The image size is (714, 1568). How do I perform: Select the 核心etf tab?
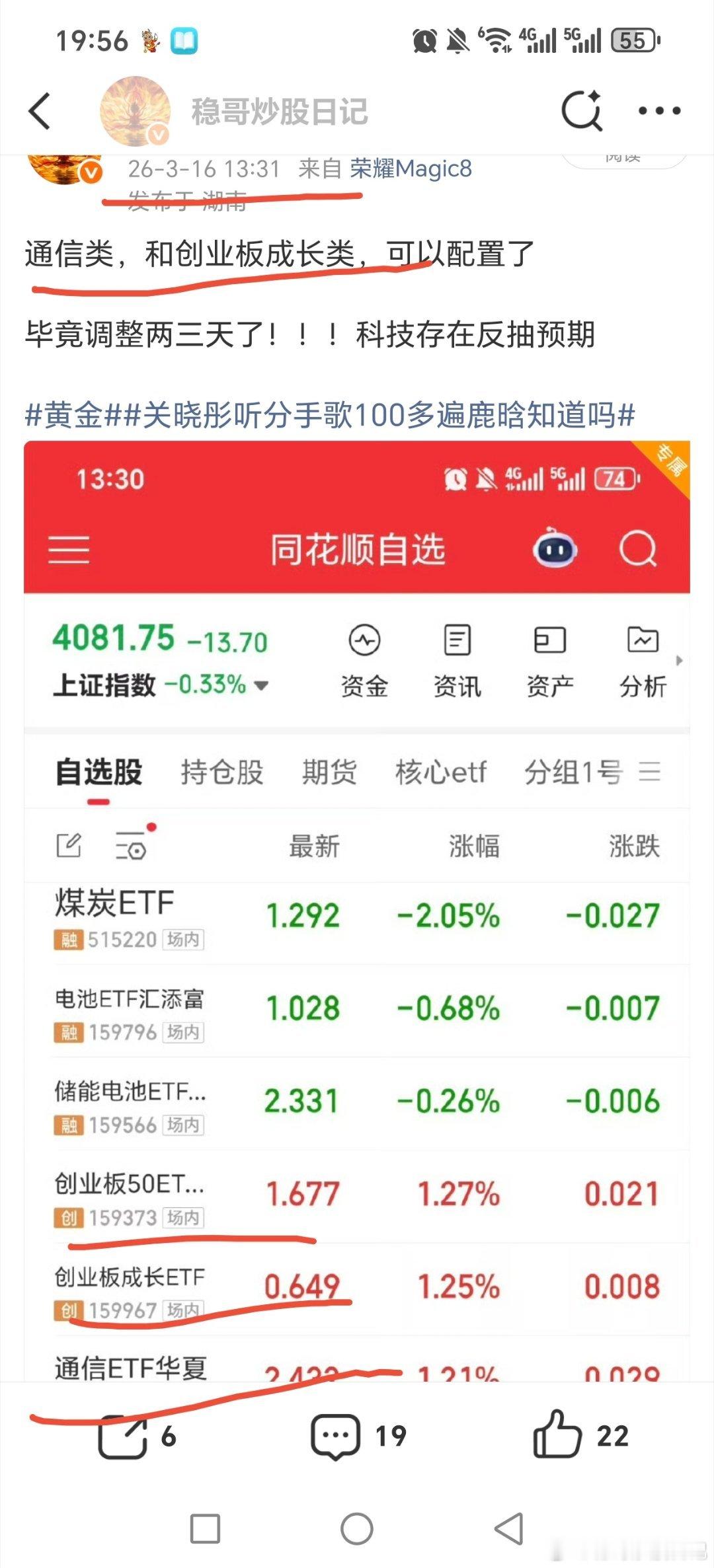click(x=442, y=772)
